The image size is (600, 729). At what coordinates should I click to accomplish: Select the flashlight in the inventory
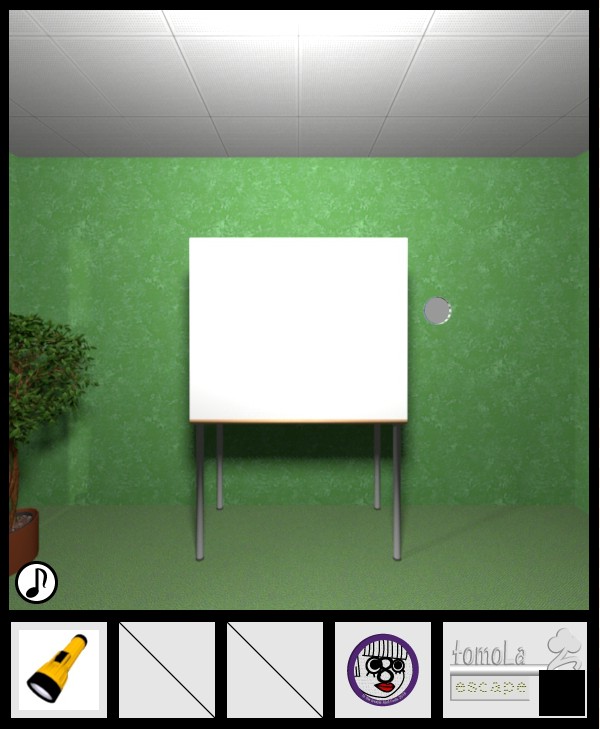click(x=59, y=670)
